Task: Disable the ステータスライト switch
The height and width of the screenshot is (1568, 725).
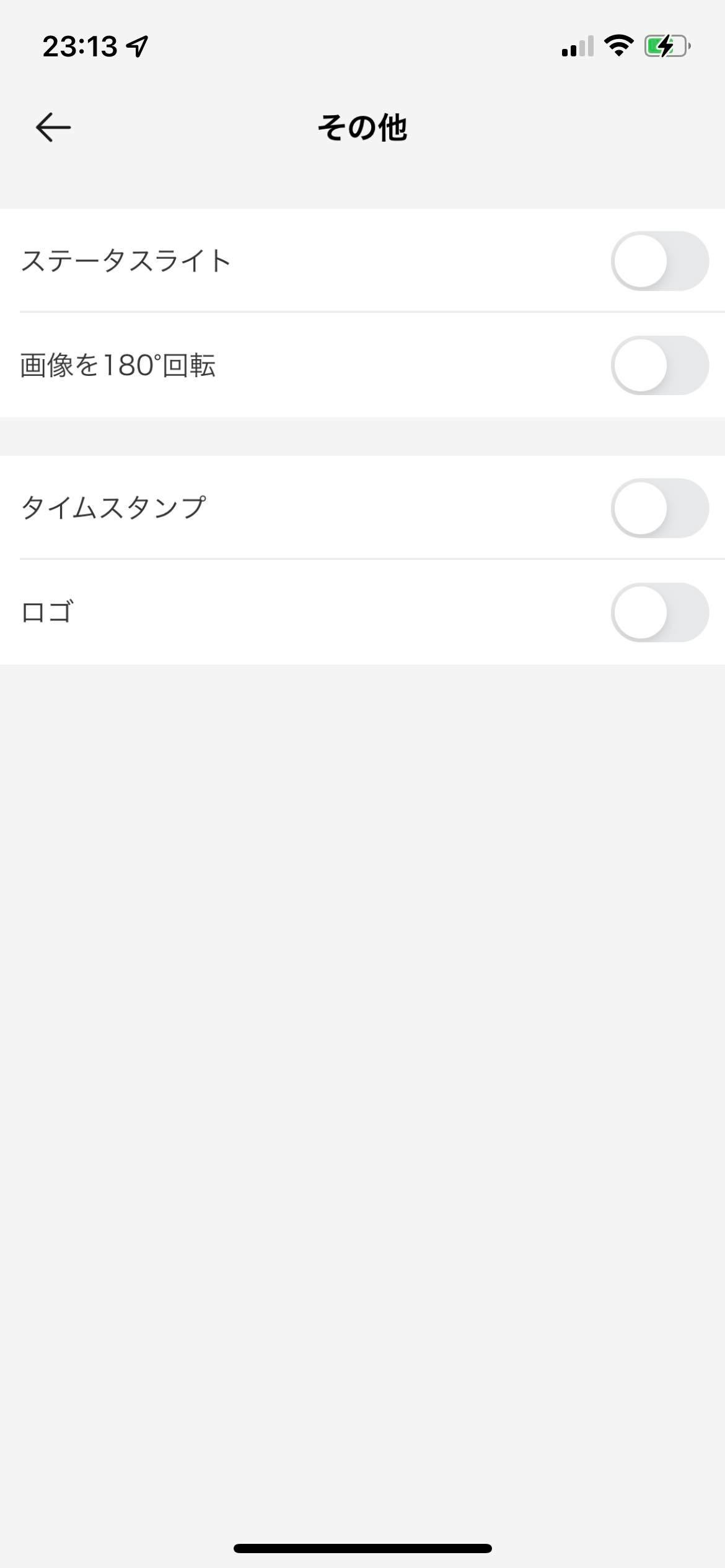Action: 659,261
